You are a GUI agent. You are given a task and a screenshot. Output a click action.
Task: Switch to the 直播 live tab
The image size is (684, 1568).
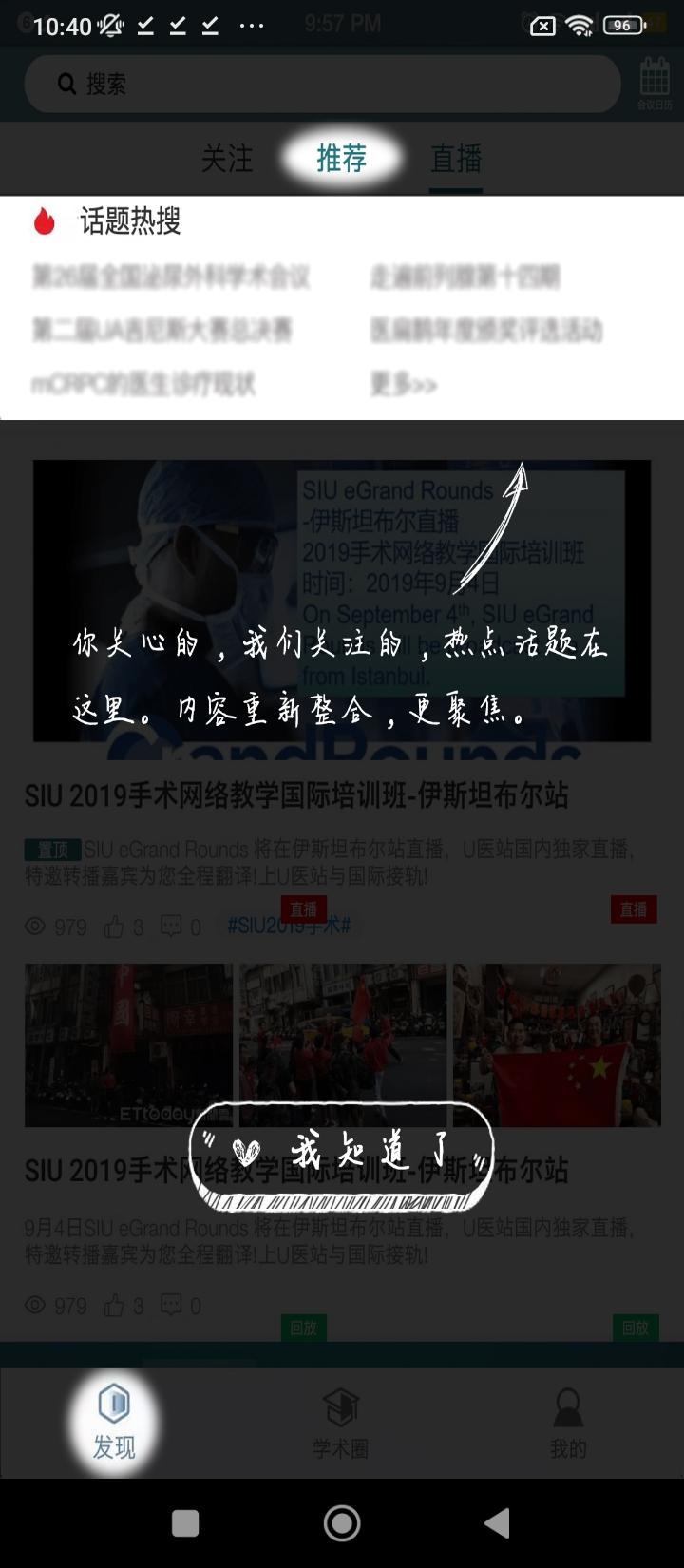[x=454, y=160]
